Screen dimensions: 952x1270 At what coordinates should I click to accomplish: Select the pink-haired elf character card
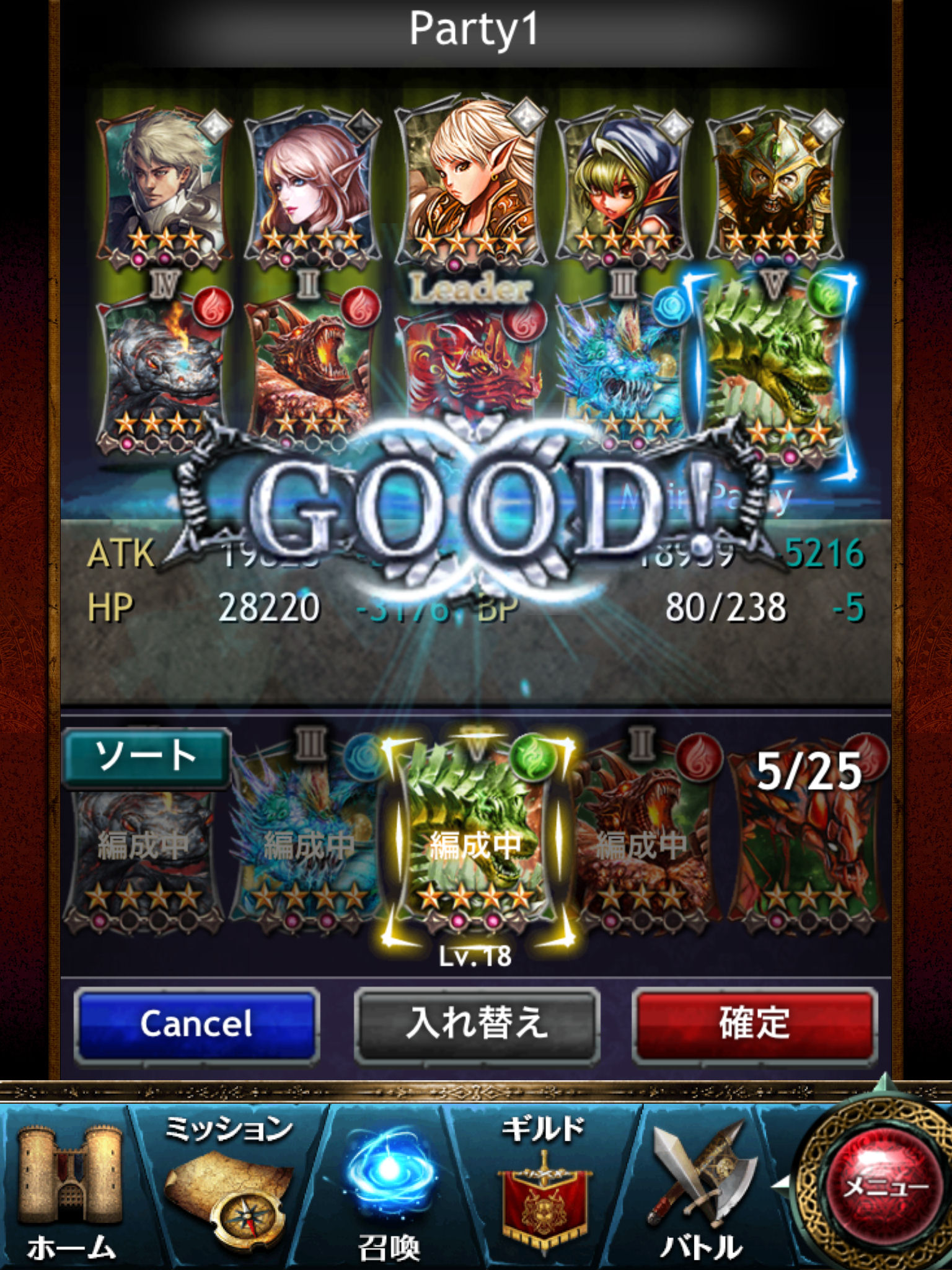coord(312,186)
